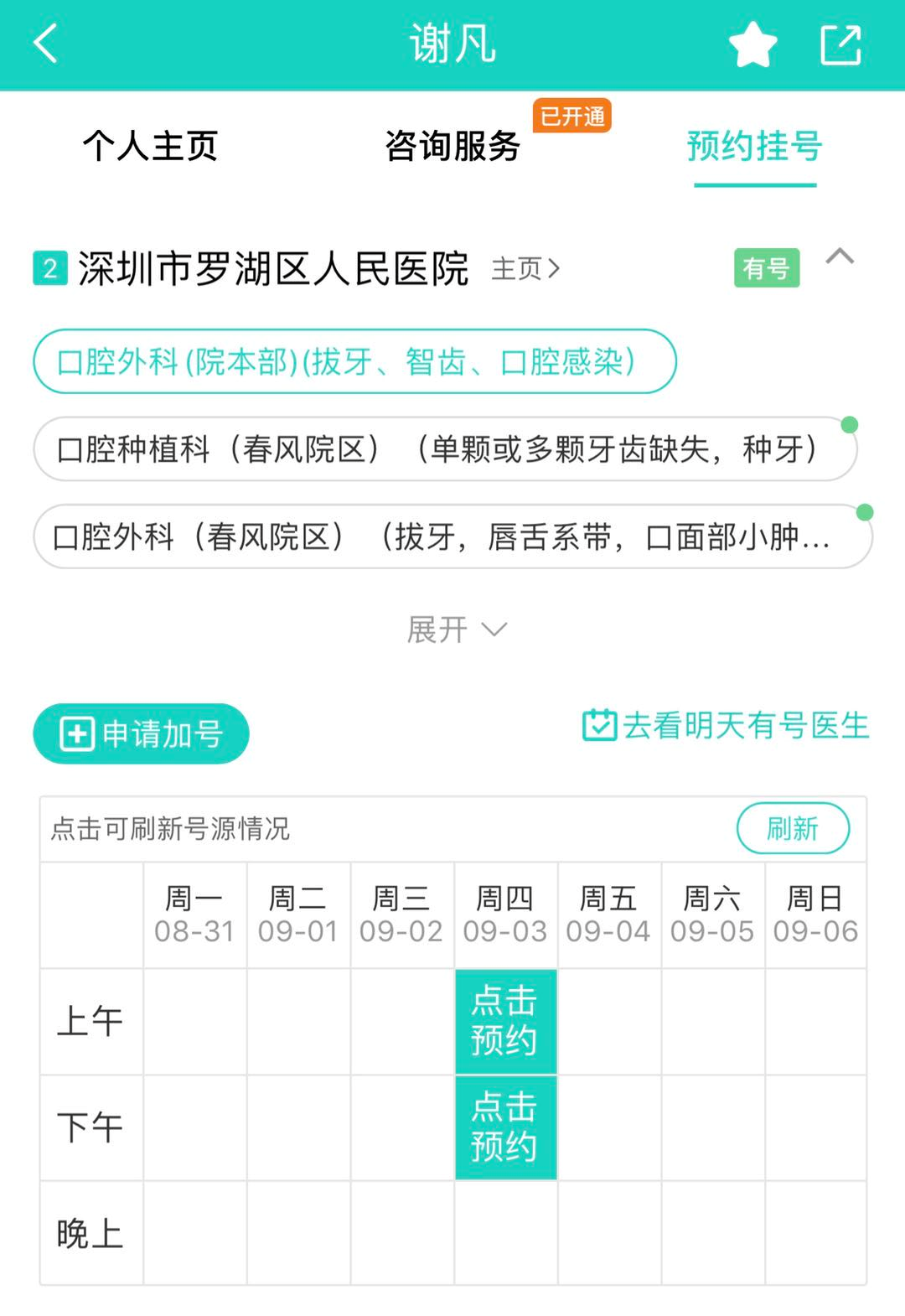
Task: Switch to the 个人主页 tab
Action: (151, 146)
